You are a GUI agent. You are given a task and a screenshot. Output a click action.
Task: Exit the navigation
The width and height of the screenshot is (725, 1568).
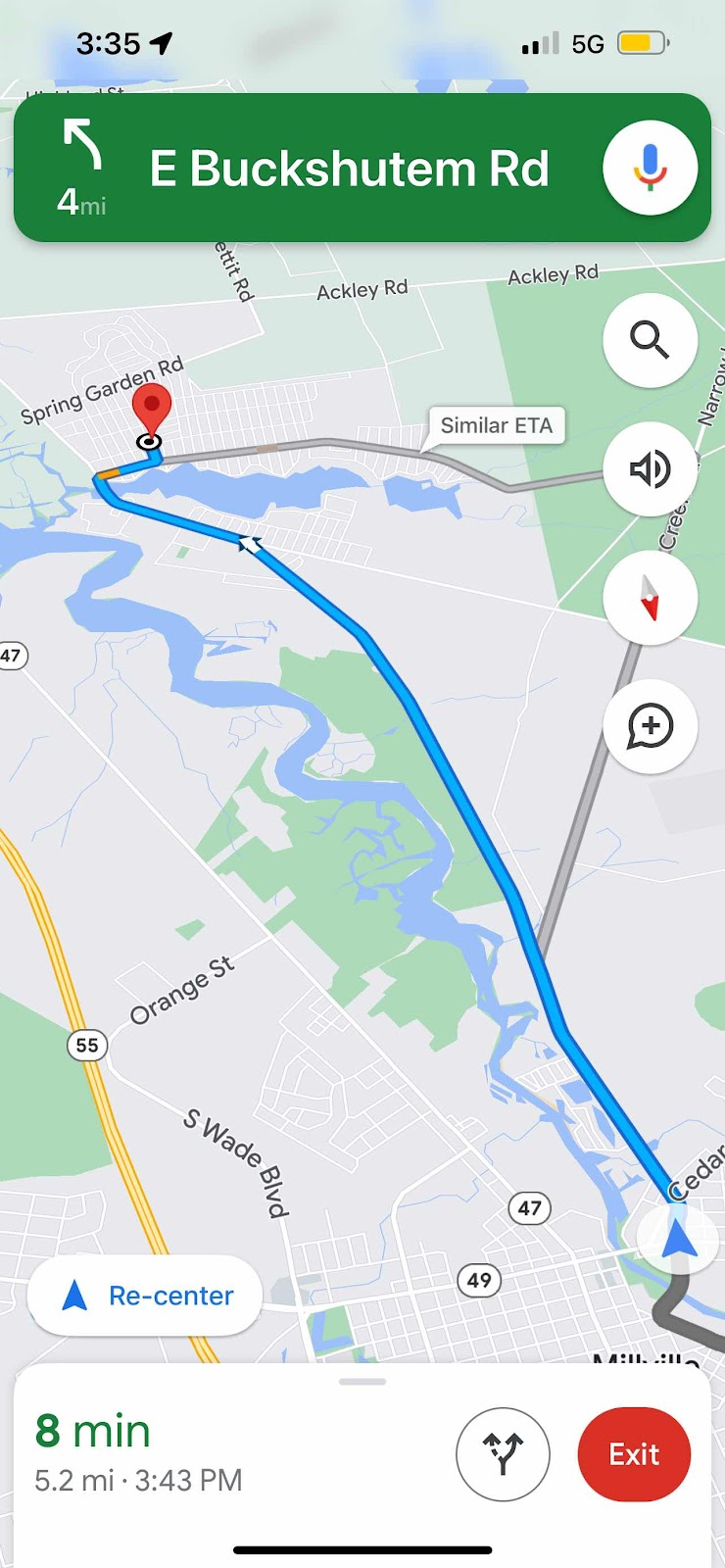(634, 1454)
